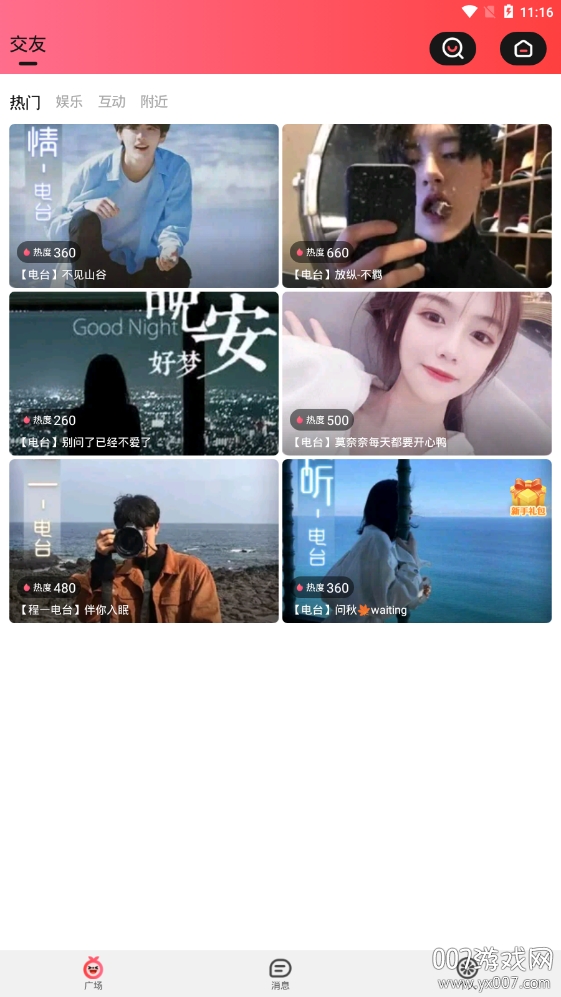Open the room 【电台】别问了已经不爱了
This screenshot has width=561, height=997.
[144, 373]
